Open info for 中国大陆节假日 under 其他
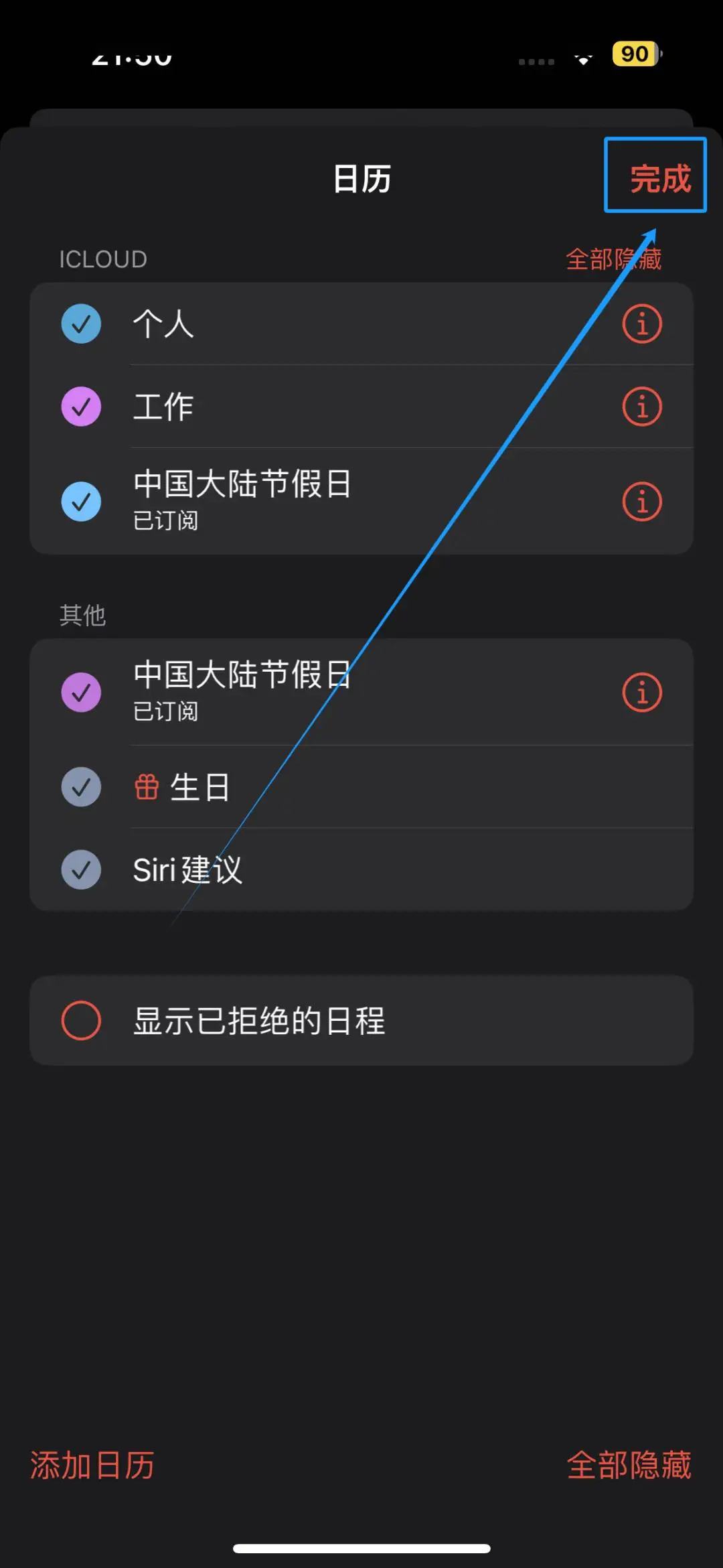723x1568 pixels. 641,693
